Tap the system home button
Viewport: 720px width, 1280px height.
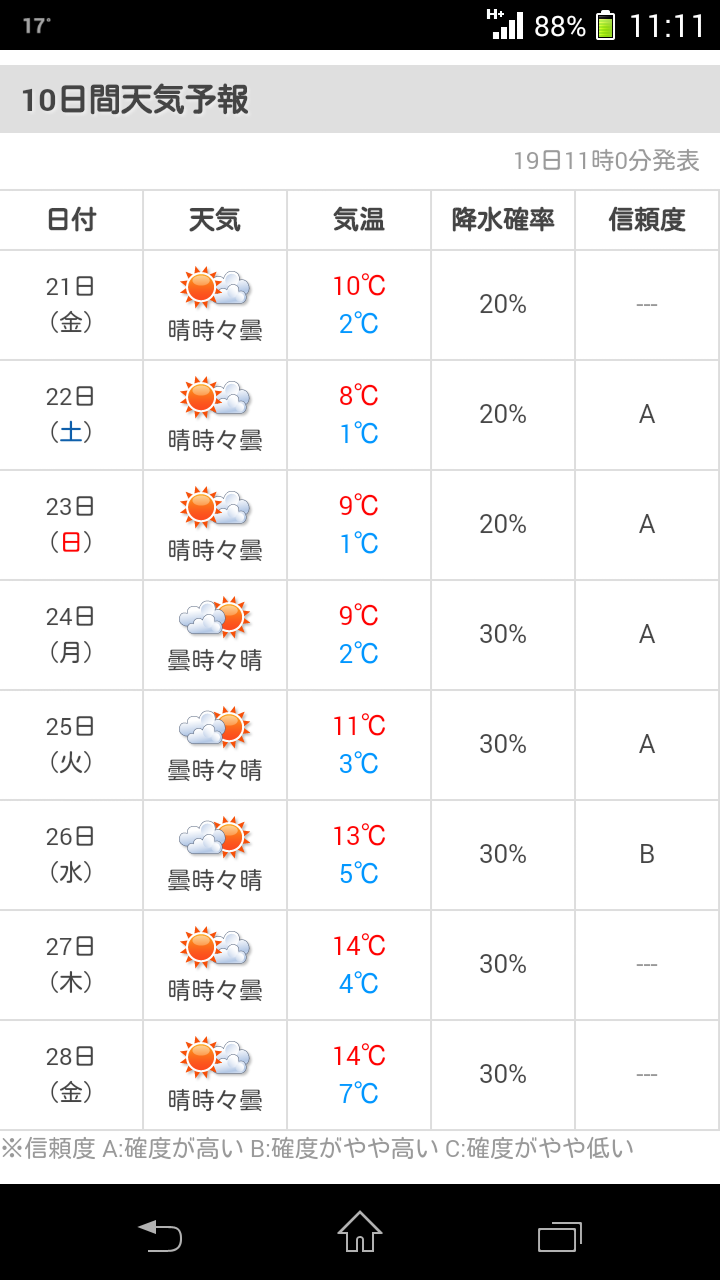pos(360,1232)
